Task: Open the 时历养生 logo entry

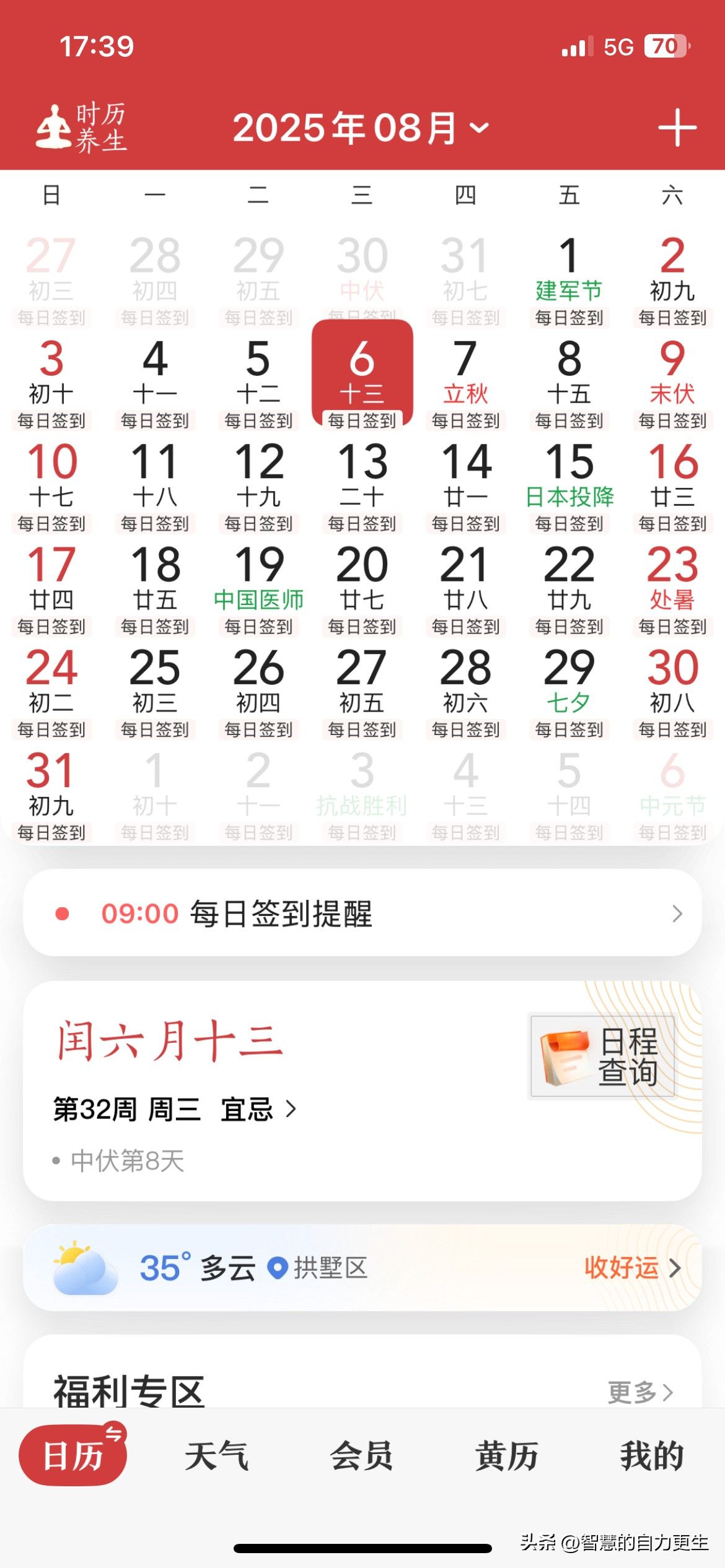Action: pyautogui.click(x=81, y=128)
